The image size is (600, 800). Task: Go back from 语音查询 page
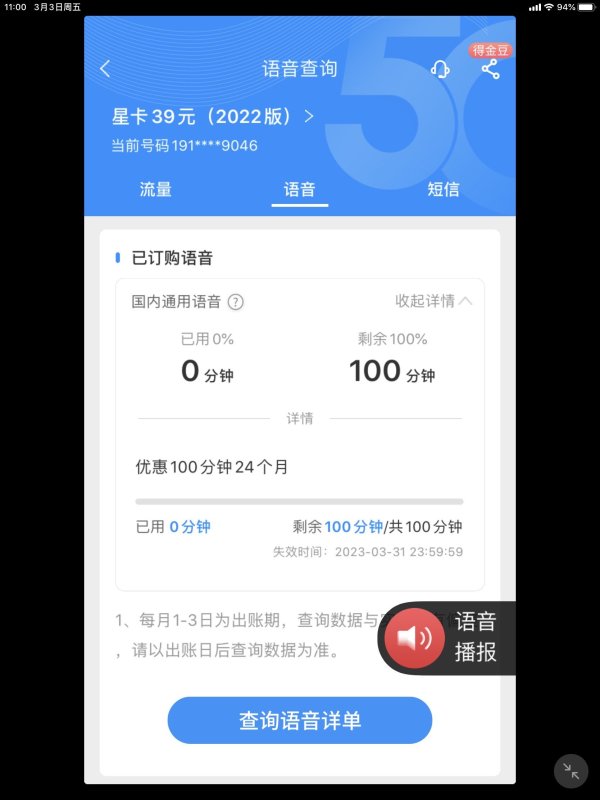point(105,69)
